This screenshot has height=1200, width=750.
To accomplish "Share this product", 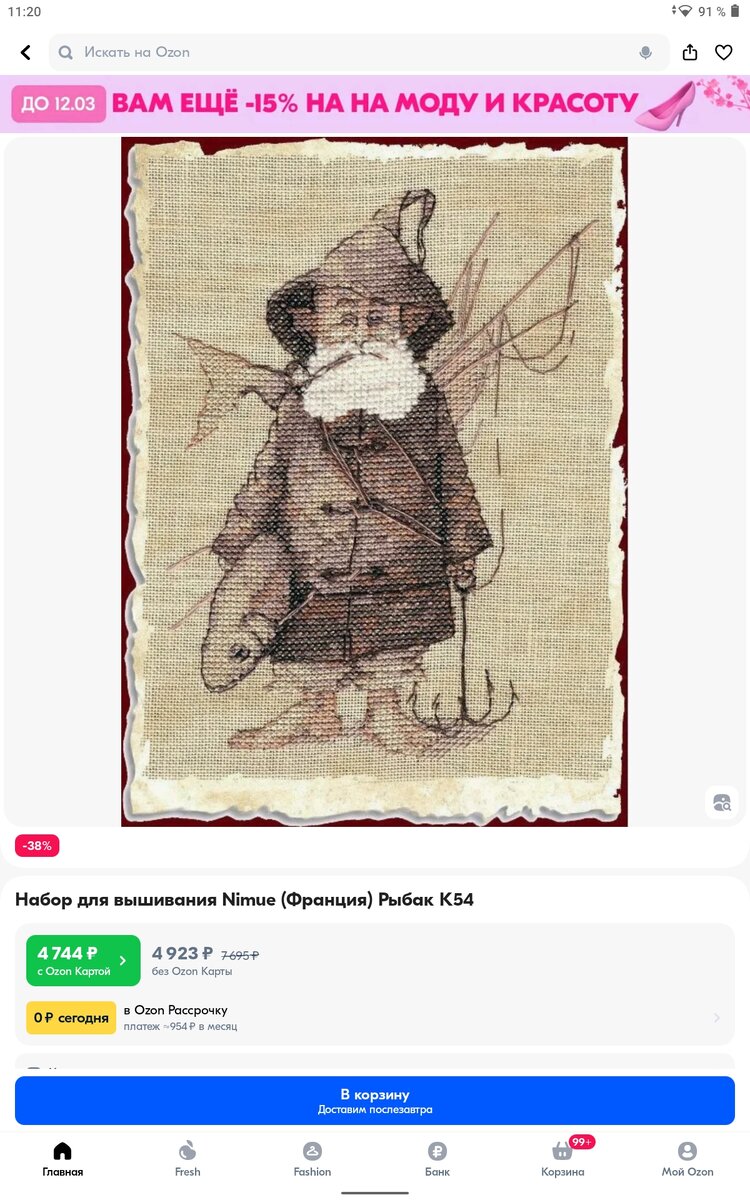I will 690,53.
